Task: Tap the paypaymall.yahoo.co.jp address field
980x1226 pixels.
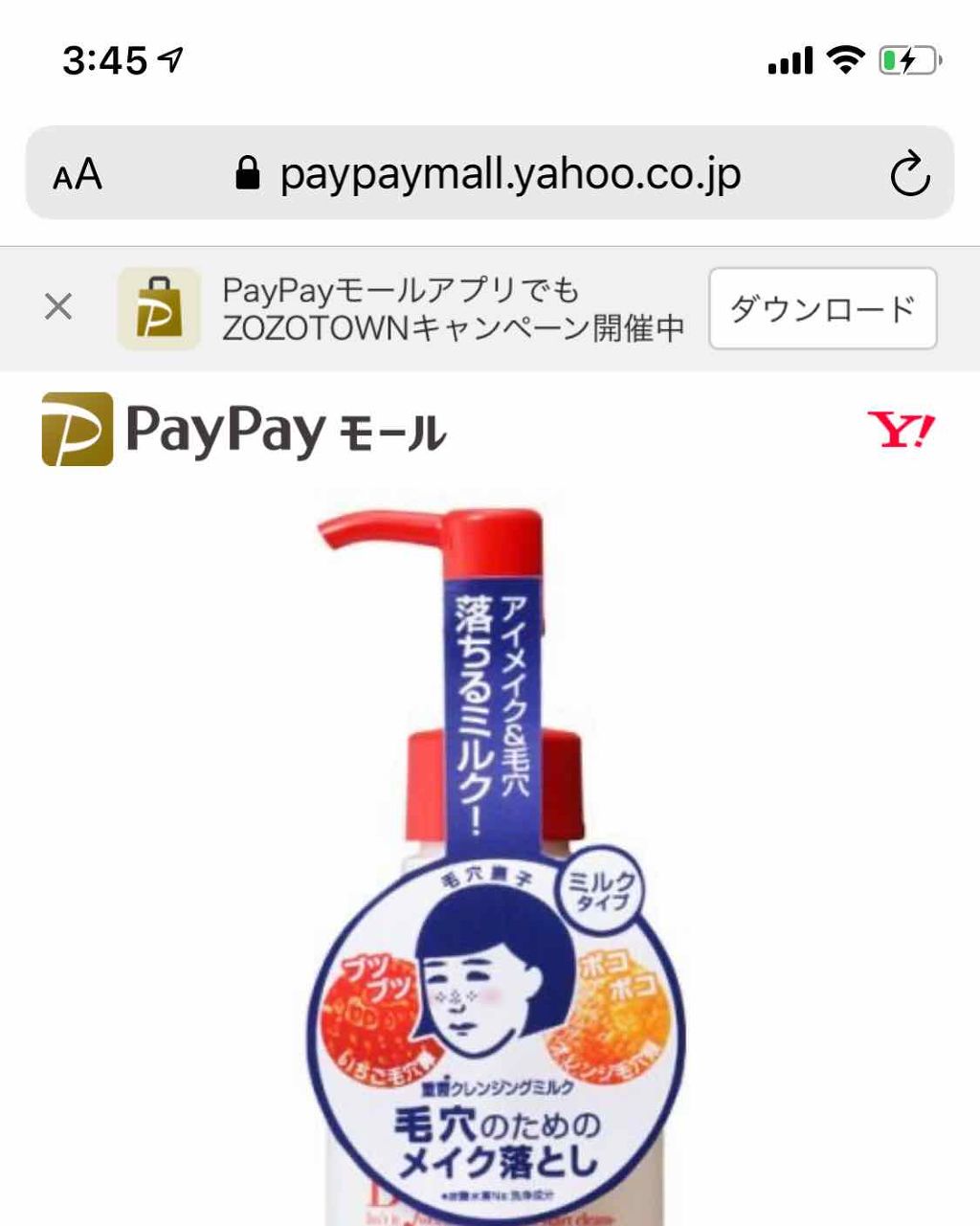Action: tap(510, 172)
